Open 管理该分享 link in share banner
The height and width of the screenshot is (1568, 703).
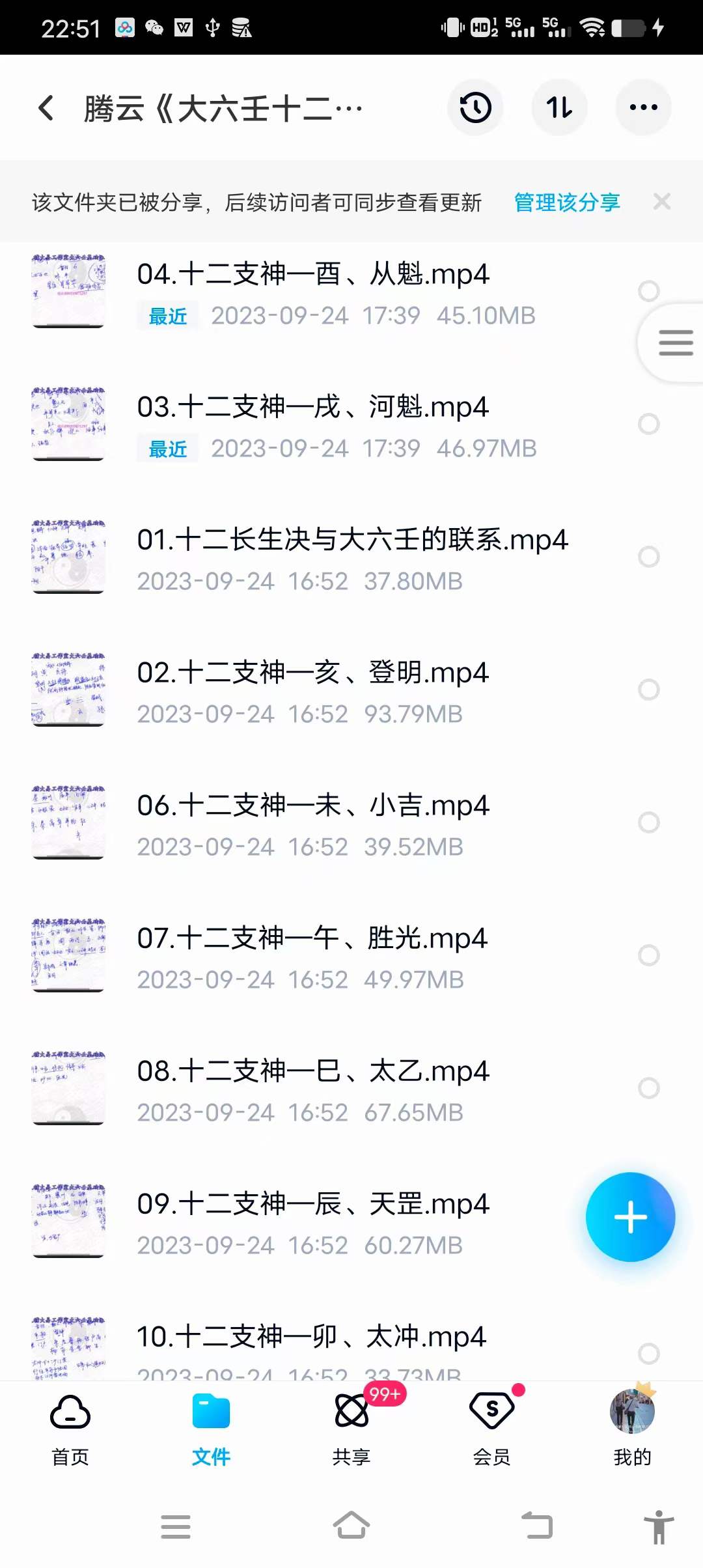(x=566, y=202)
